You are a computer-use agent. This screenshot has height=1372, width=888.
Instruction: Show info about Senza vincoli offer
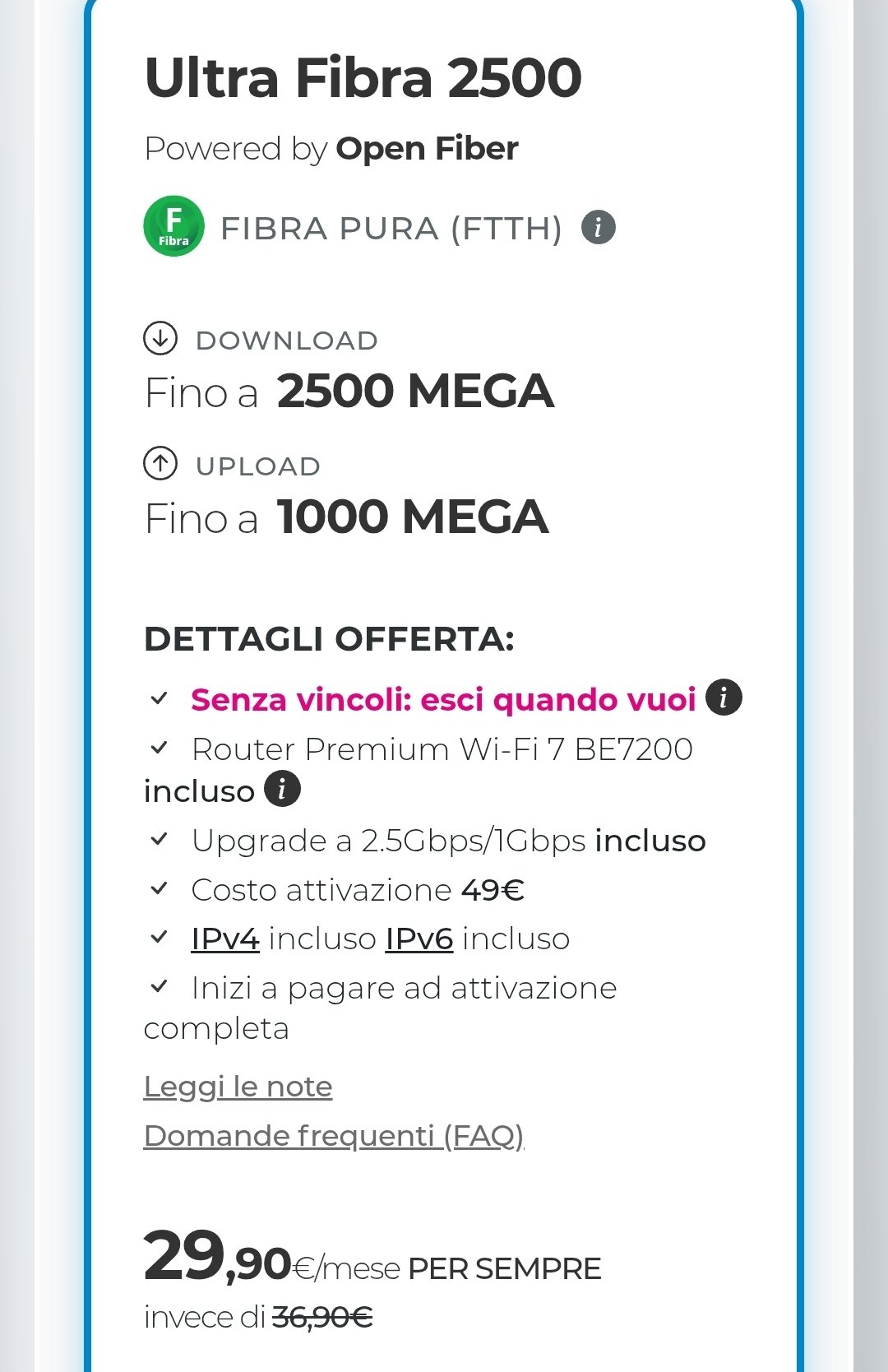tap(724, 698)
